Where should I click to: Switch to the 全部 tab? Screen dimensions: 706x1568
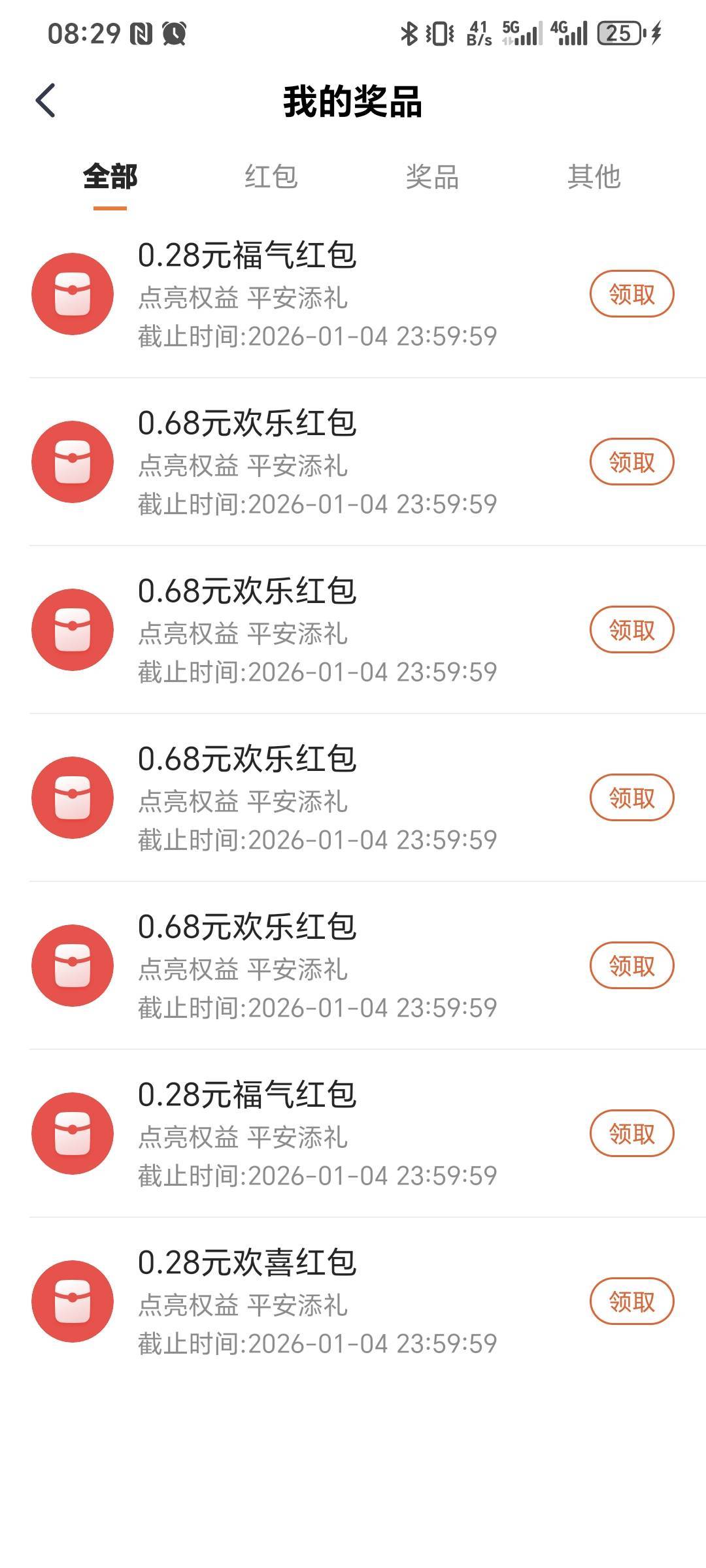[x=110, y=177]
